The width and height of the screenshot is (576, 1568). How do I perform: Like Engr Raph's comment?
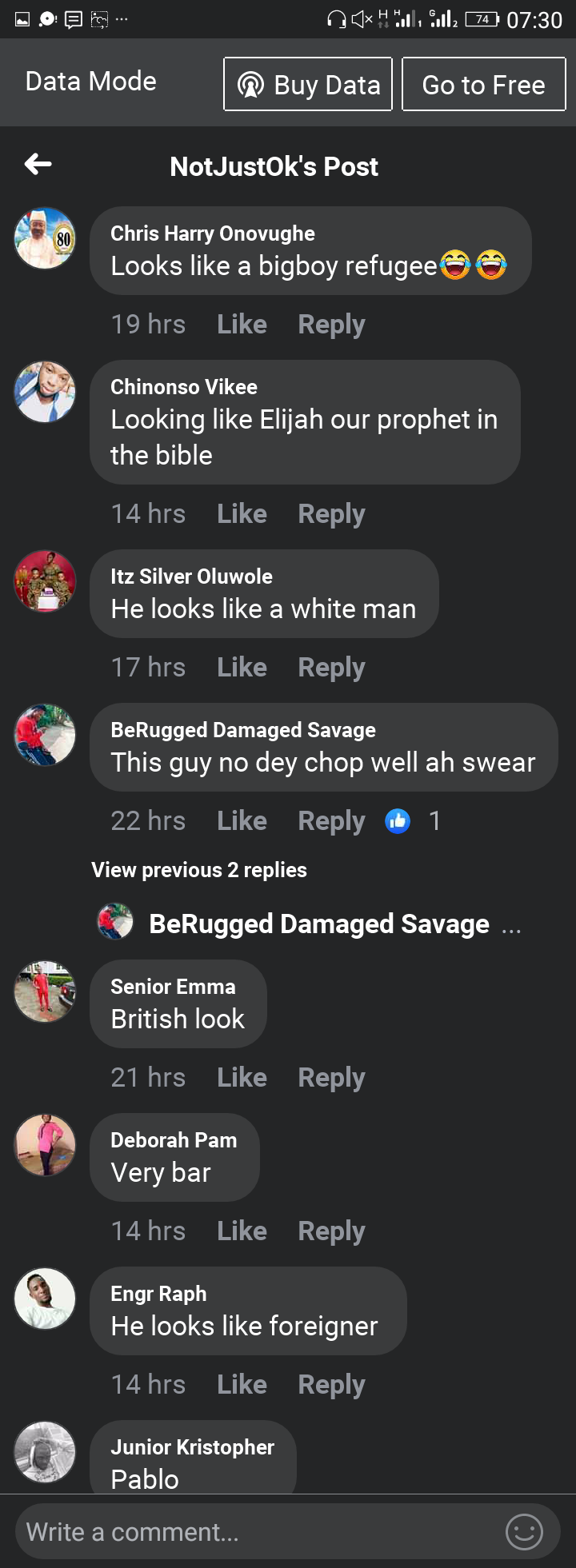tap(242, 1385)
